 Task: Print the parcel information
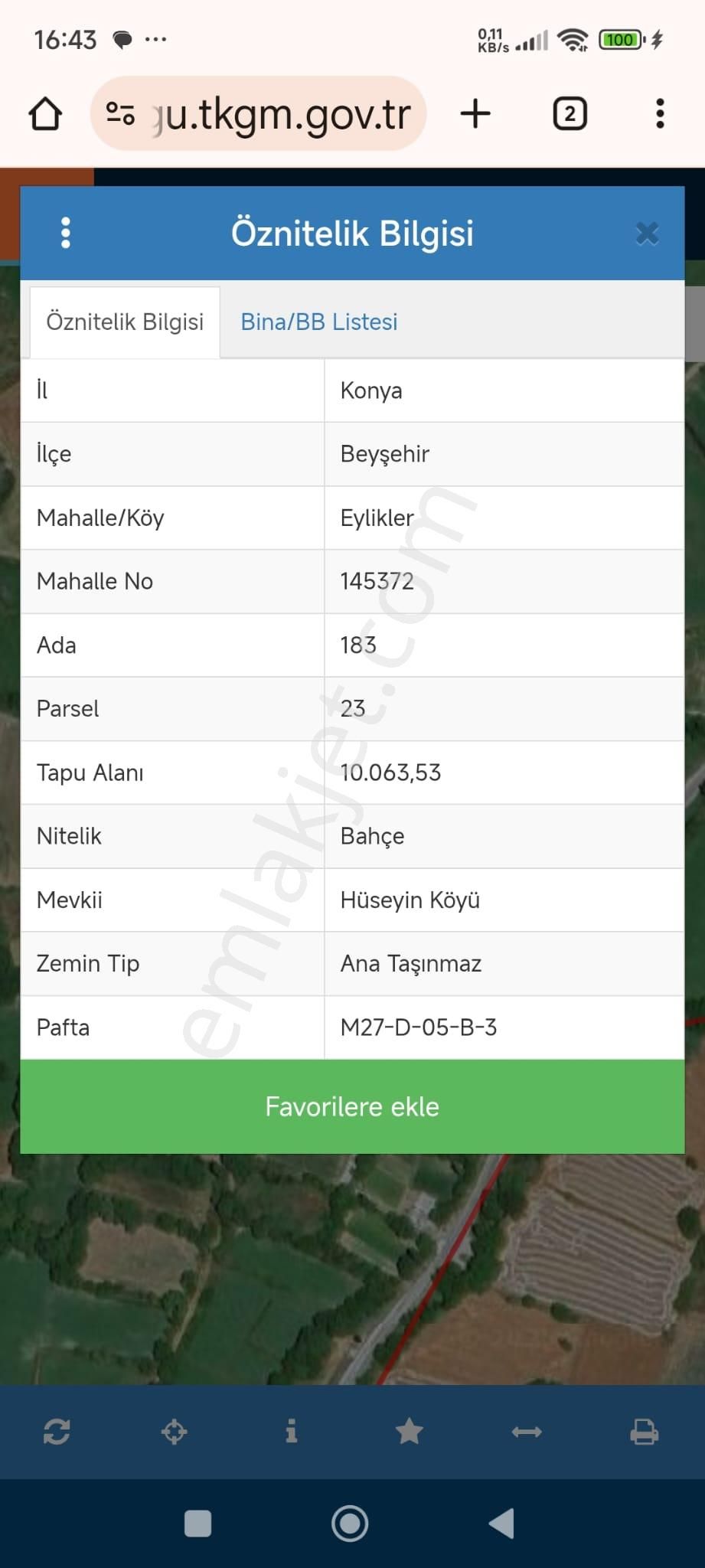(x=645, y=1430)
